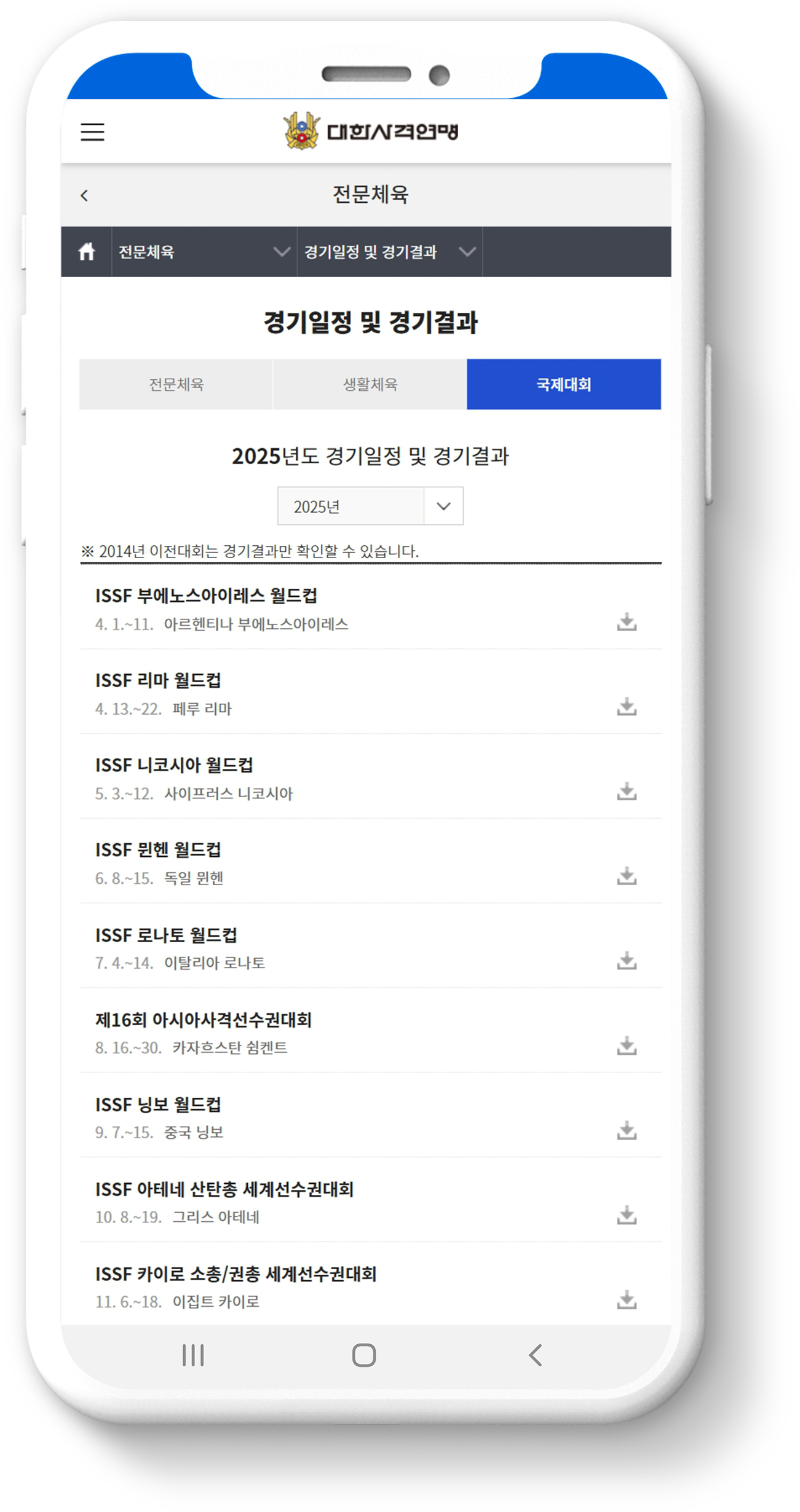Switch to the 전문체육 tab

click(176, 384)
